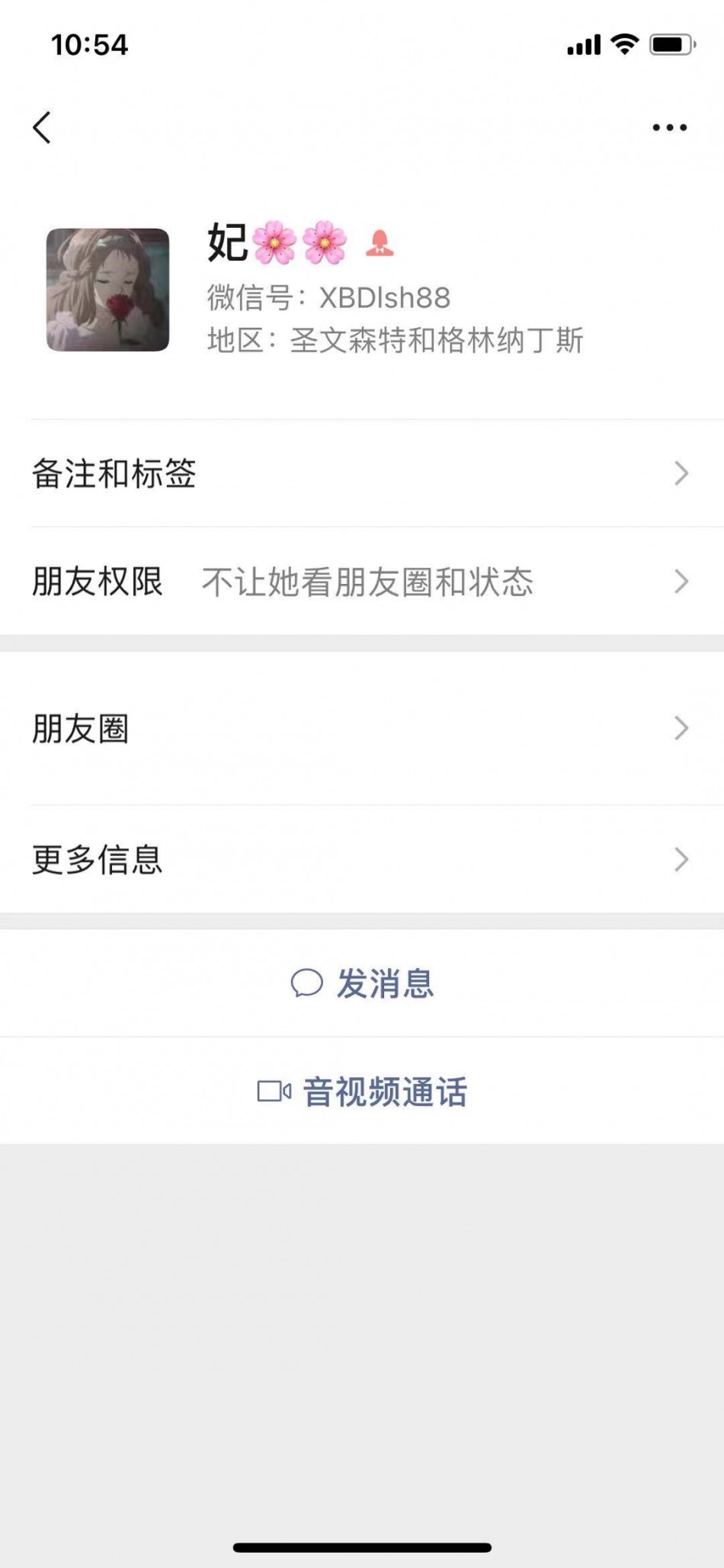
Task: Start 音视频通话 call
Action: tap(362, 1092)
